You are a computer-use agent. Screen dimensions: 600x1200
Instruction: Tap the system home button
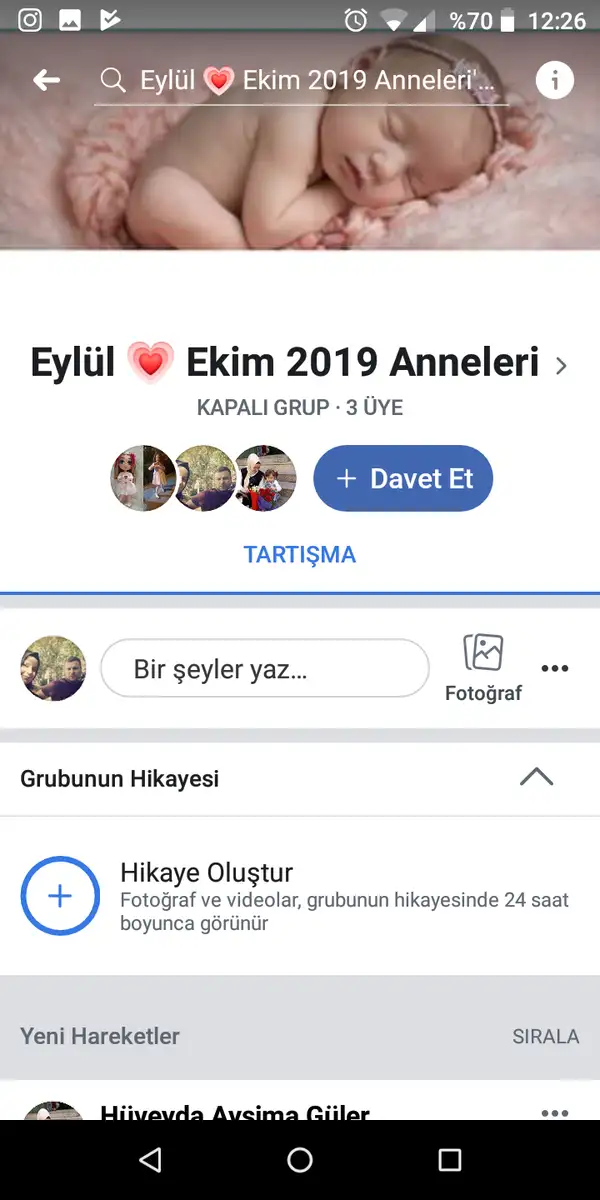pyautogui.click(x=300, y=1160)
